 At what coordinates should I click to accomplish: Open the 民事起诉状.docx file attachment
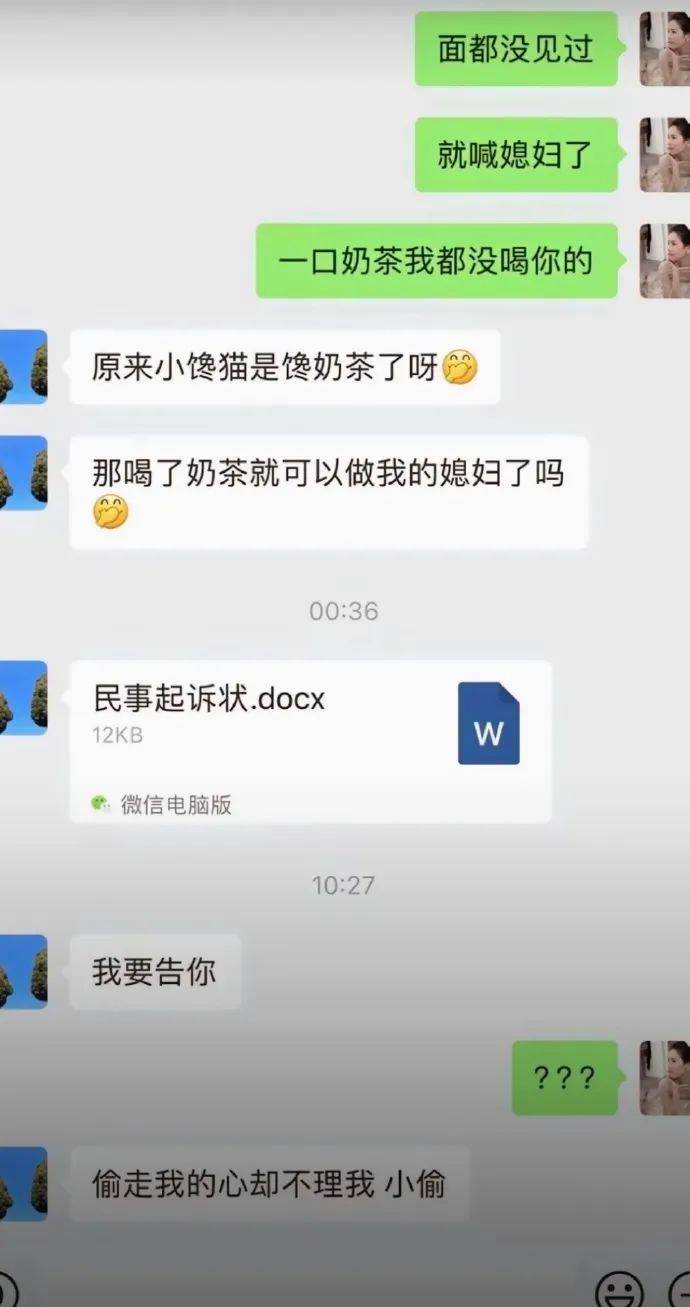coord(310,740)
